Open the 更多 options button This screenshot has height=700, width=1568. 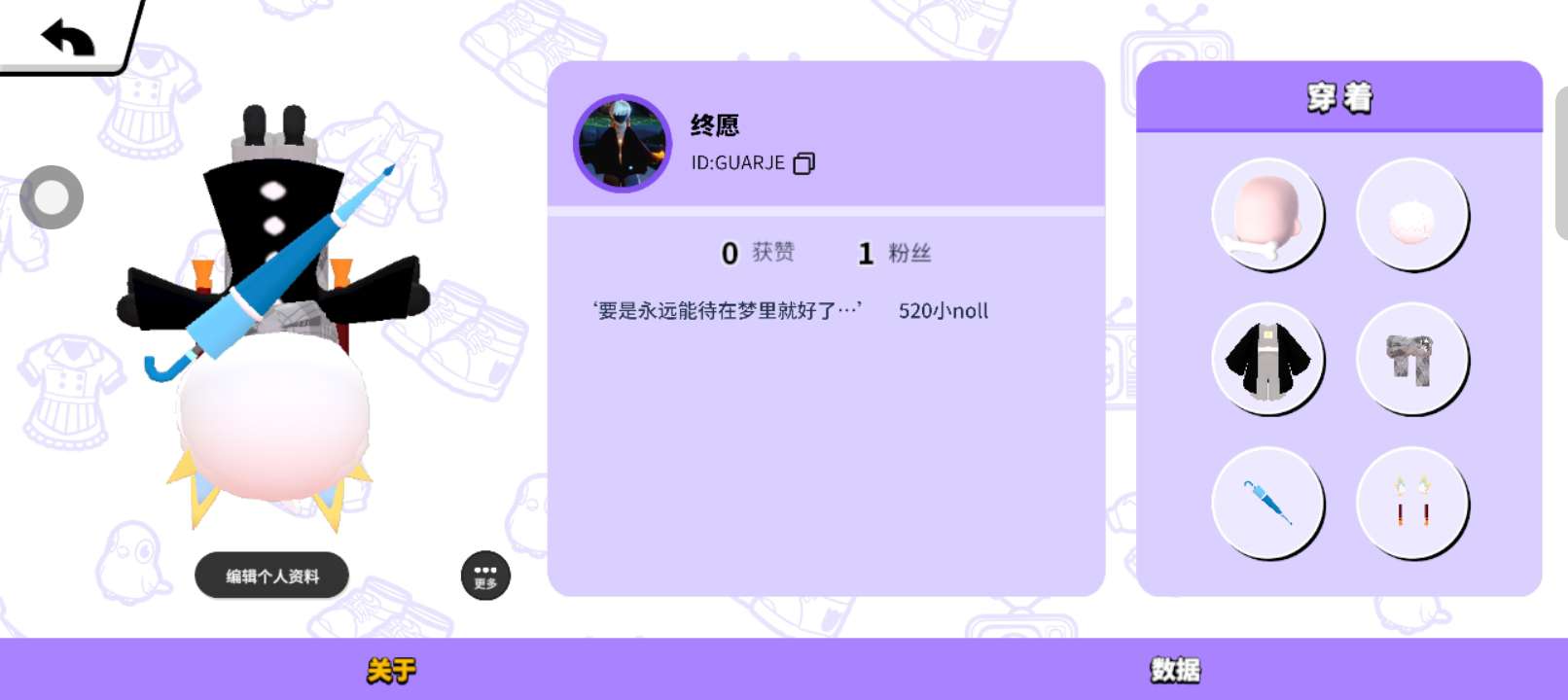pyautogui.click(x=485, y=576)
